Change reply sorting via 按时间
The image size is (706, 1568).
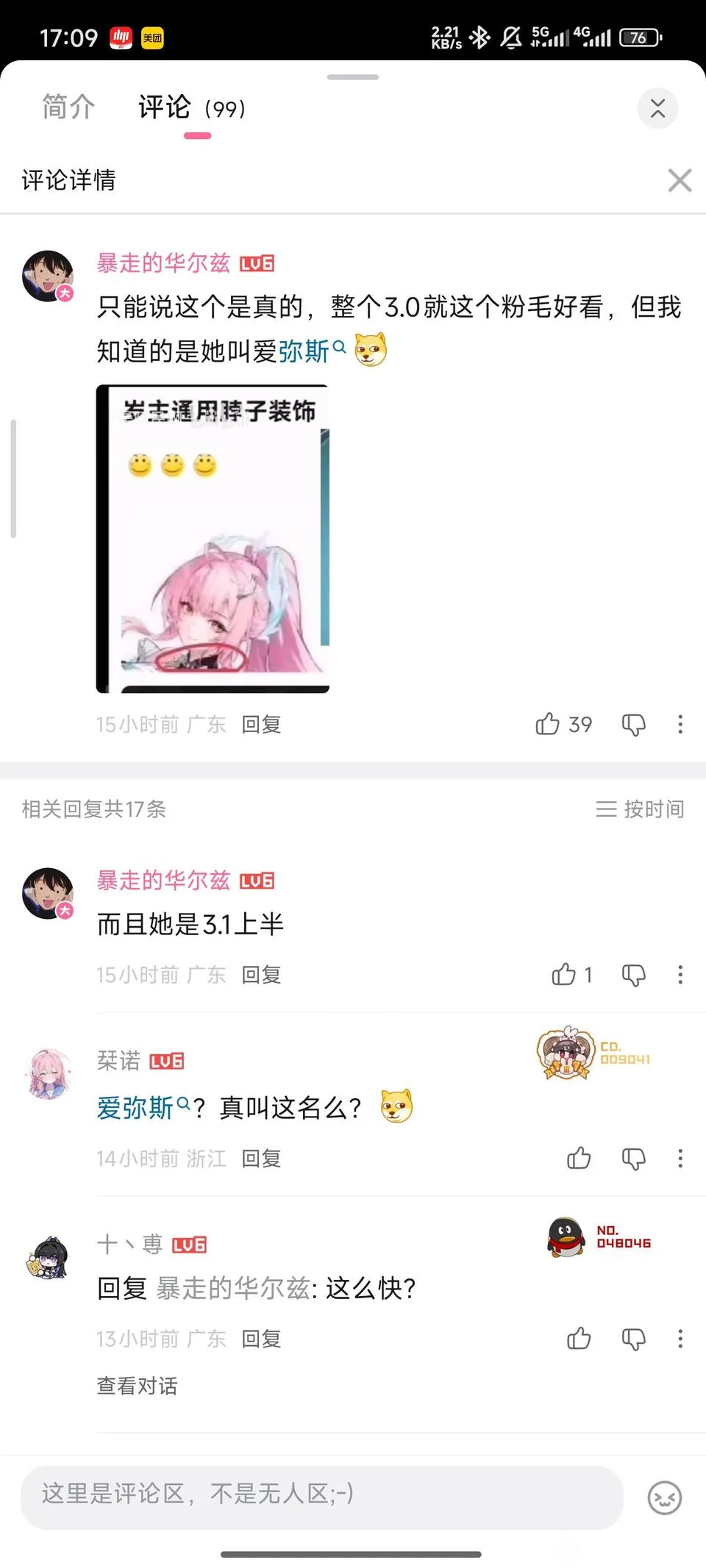point(640,809)
